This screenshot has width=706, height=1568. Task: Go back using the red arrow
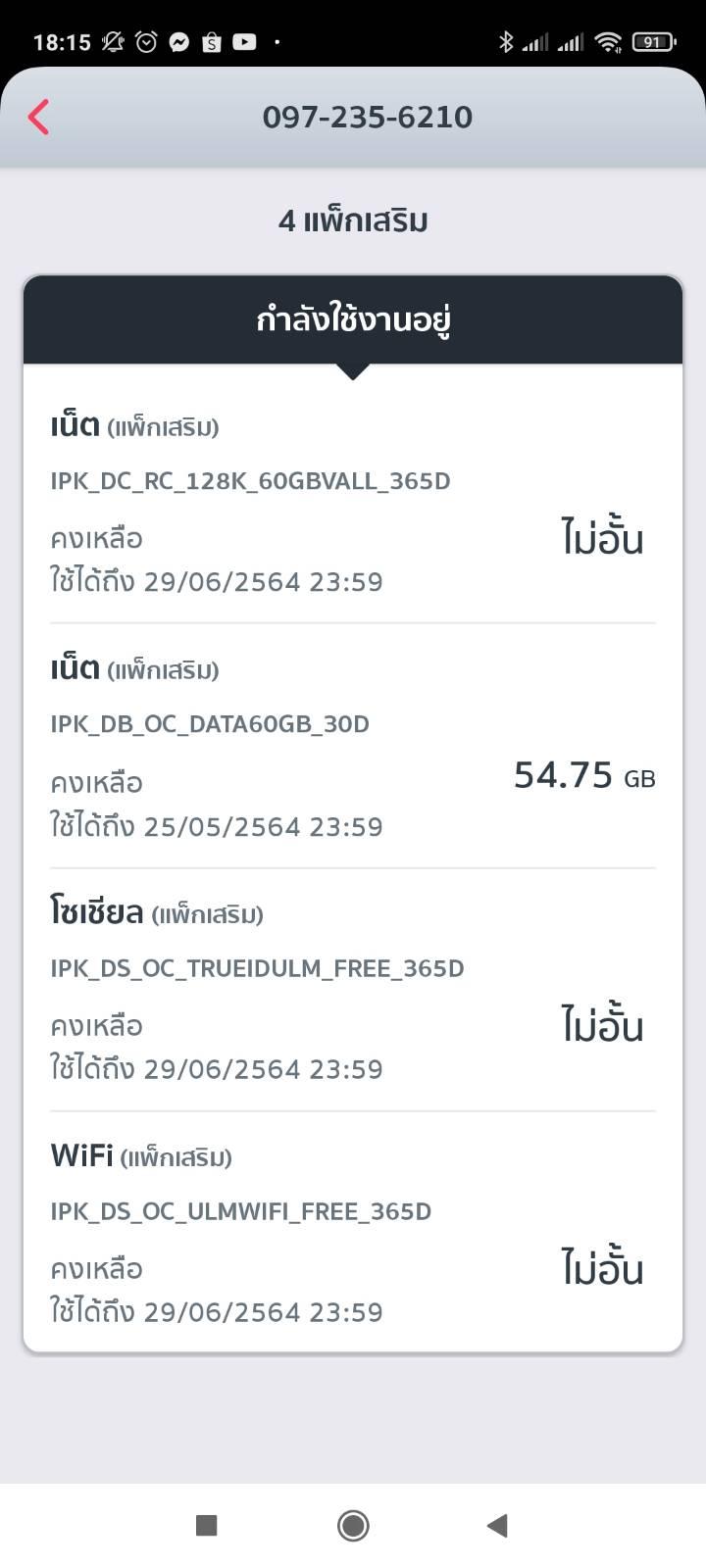tap(39, 117)
